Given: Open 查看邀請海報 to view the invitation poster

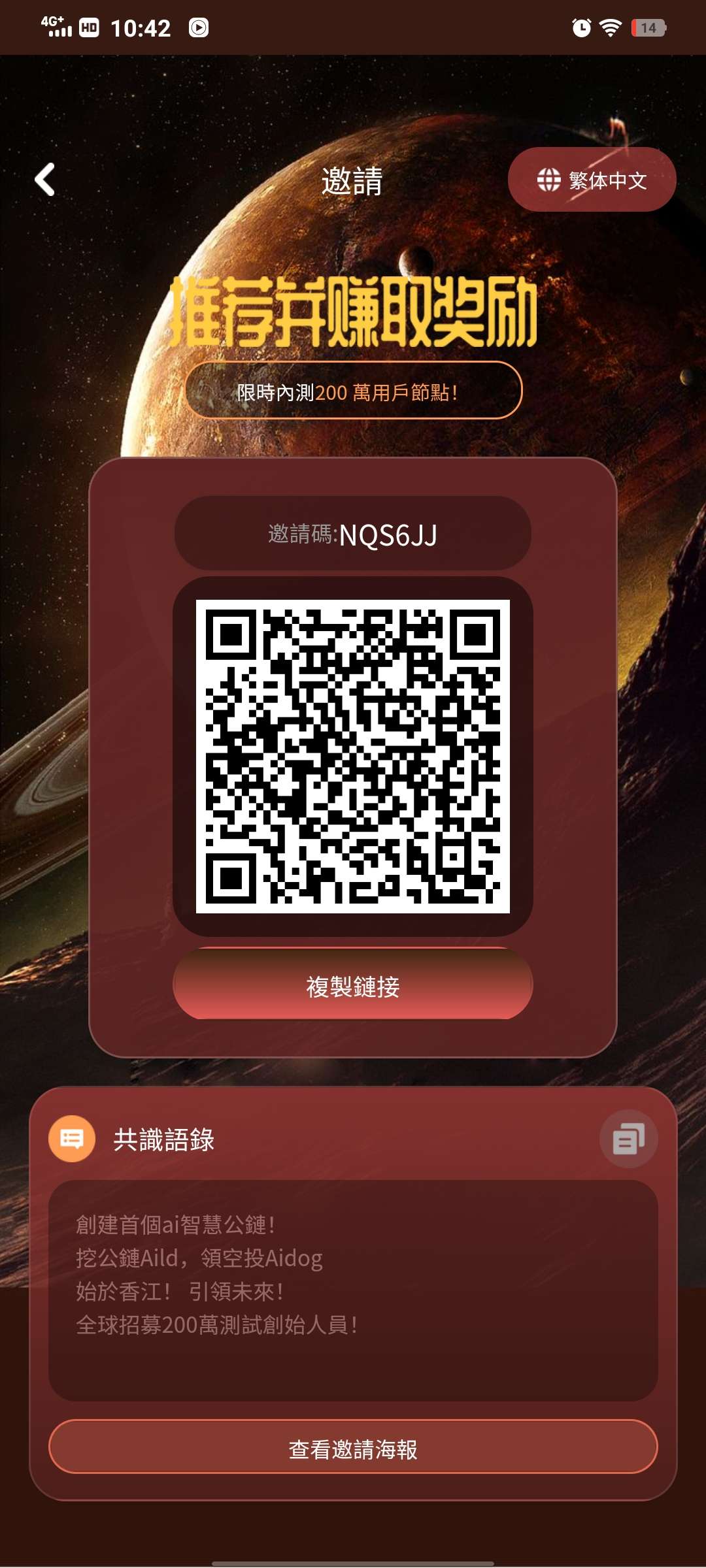Looking at the screenshot, I should (353, 1448).
